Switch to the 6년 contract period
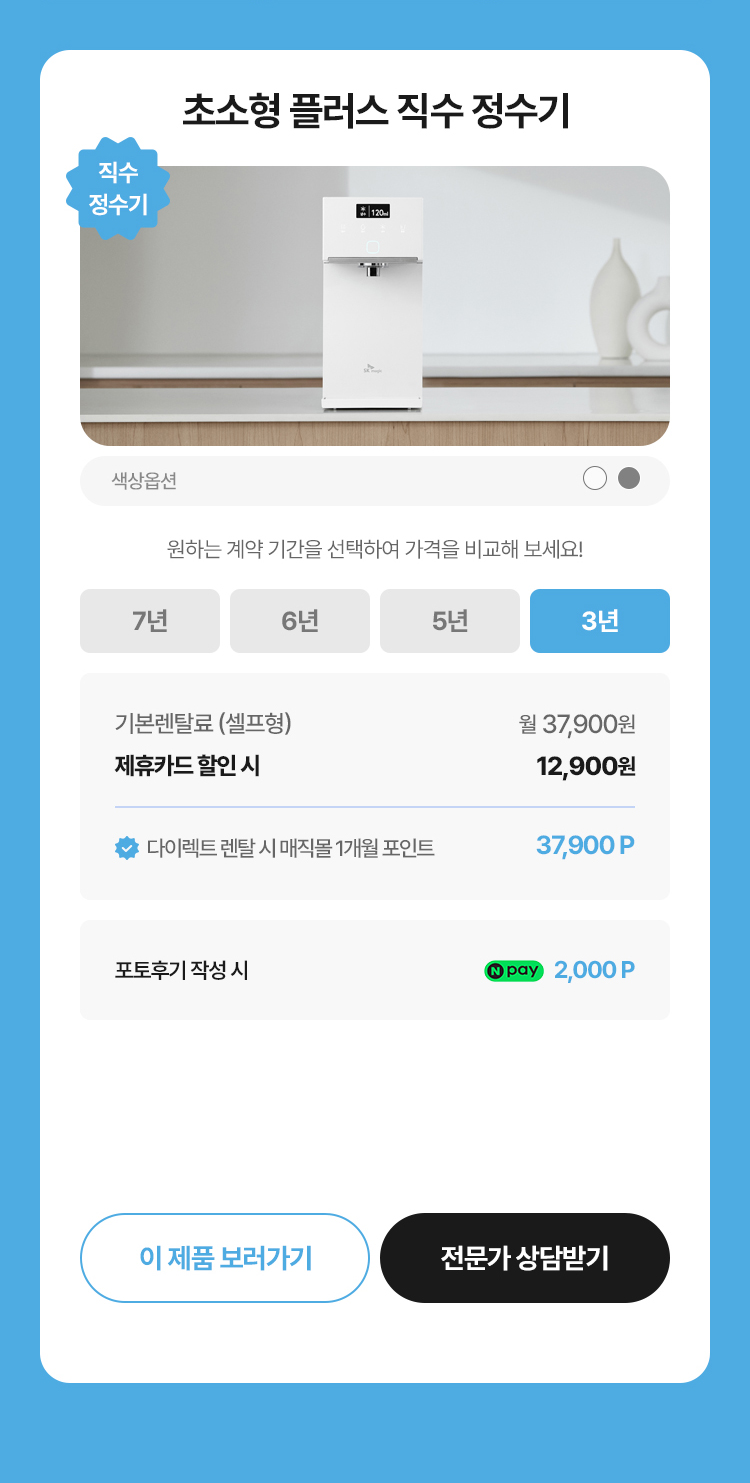This screenshot has height=1483, width=750. coord(300,621)
